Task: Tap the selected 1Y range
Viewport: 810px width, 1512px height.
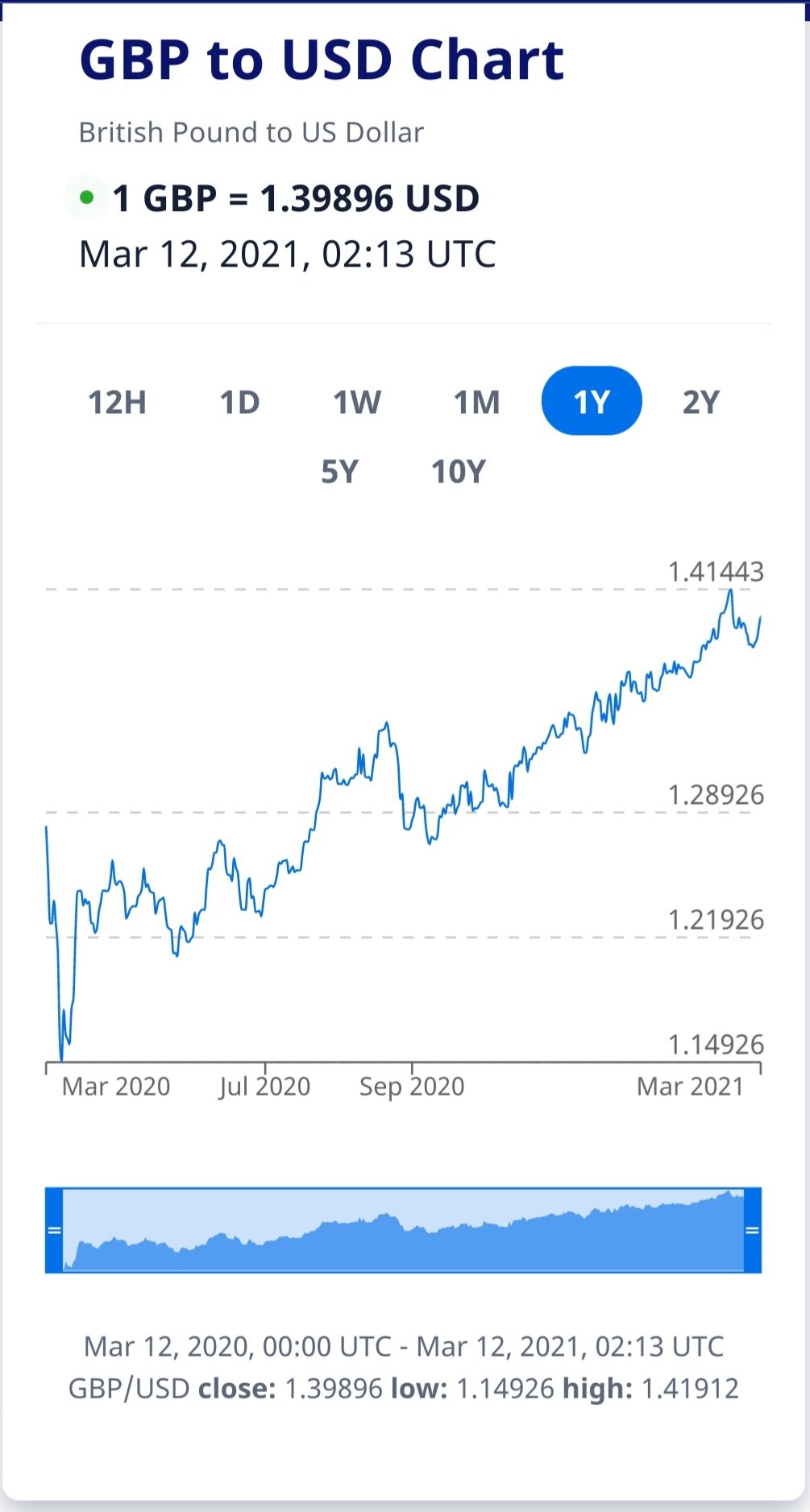Action: [x=592, y=401]
